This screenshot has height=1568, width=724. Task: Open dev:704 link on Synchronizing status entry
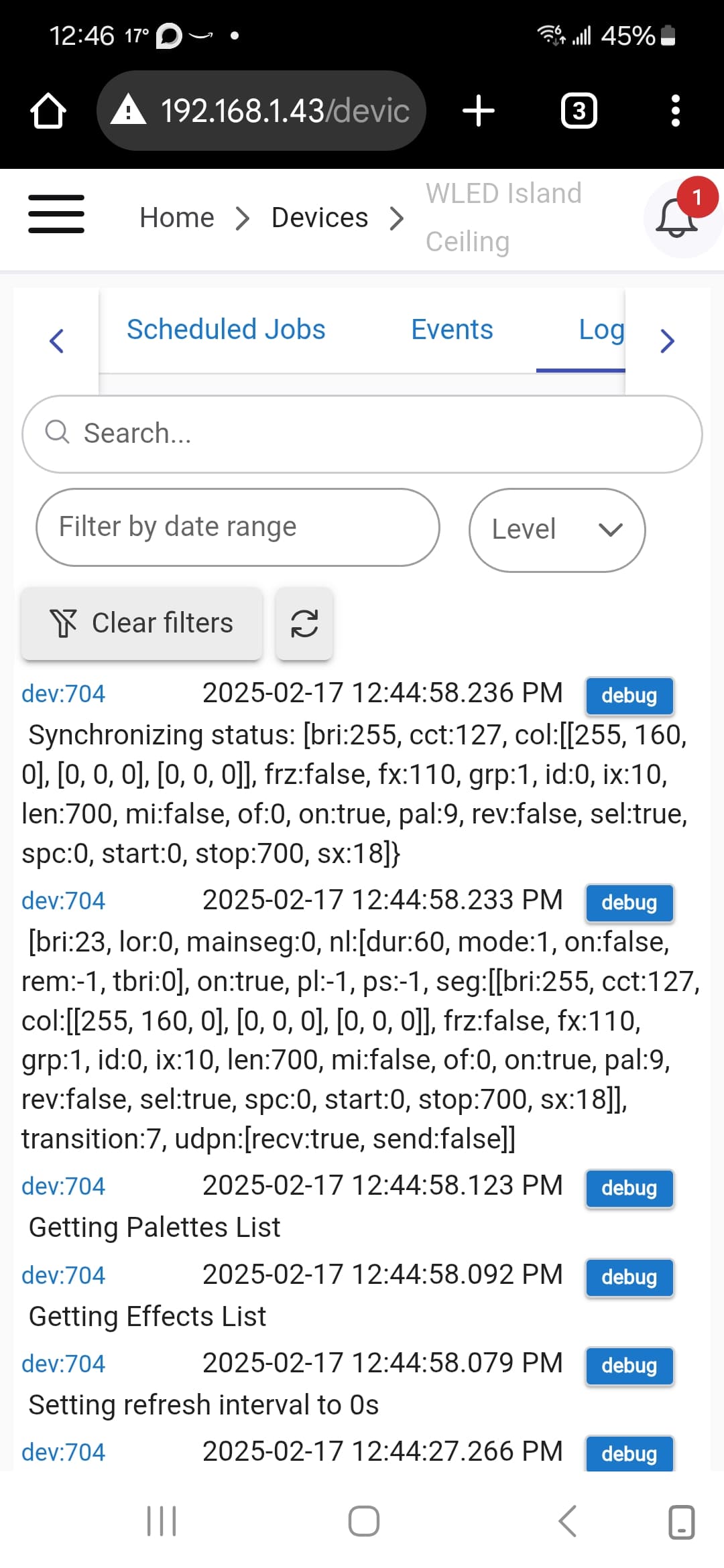(64, 694)
